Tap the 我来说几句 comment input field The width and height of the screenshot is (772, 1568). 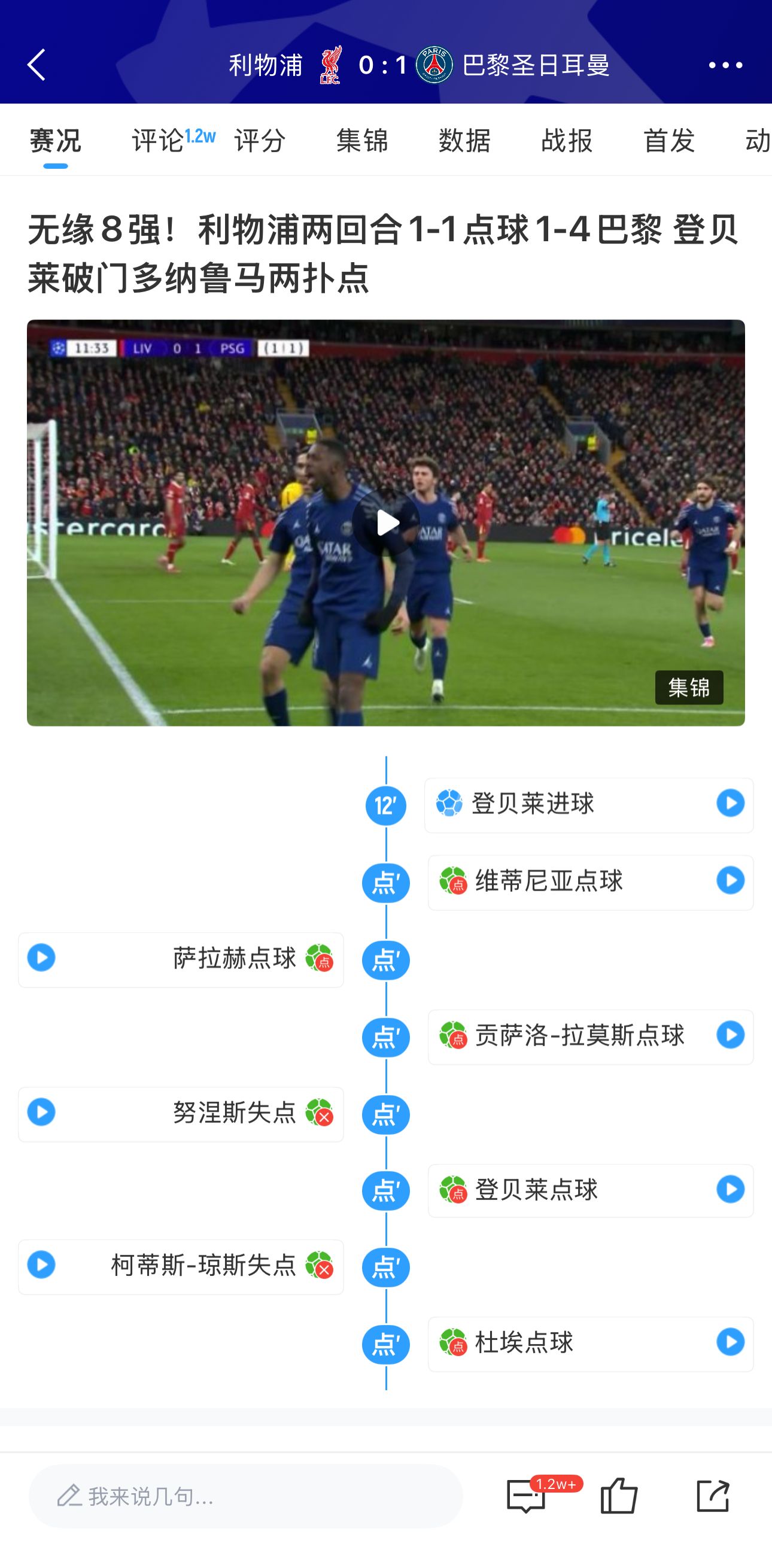[245, 1496]
